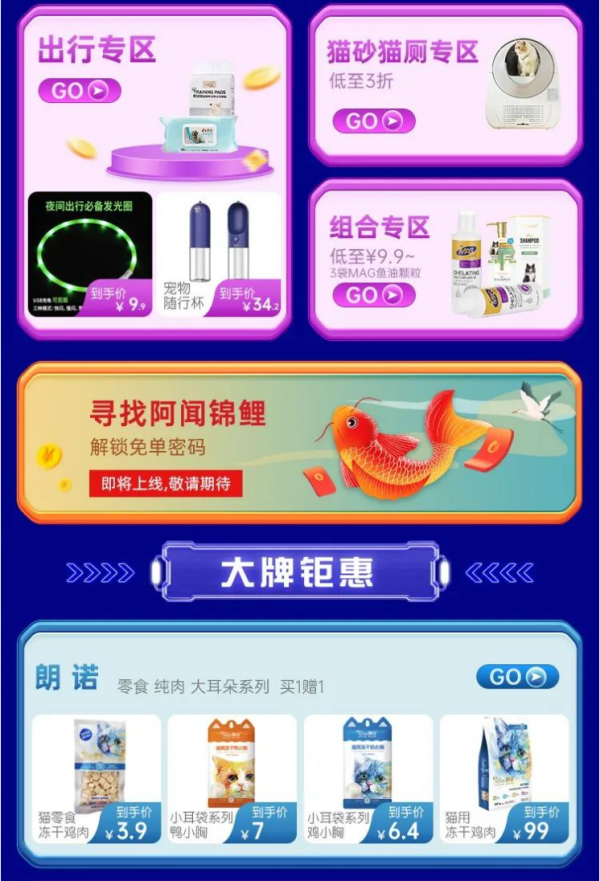View the 宠物随行杯 product card
Image resolution: width=600 pixels, height=881 pixels.
click(x=219, y=254)
